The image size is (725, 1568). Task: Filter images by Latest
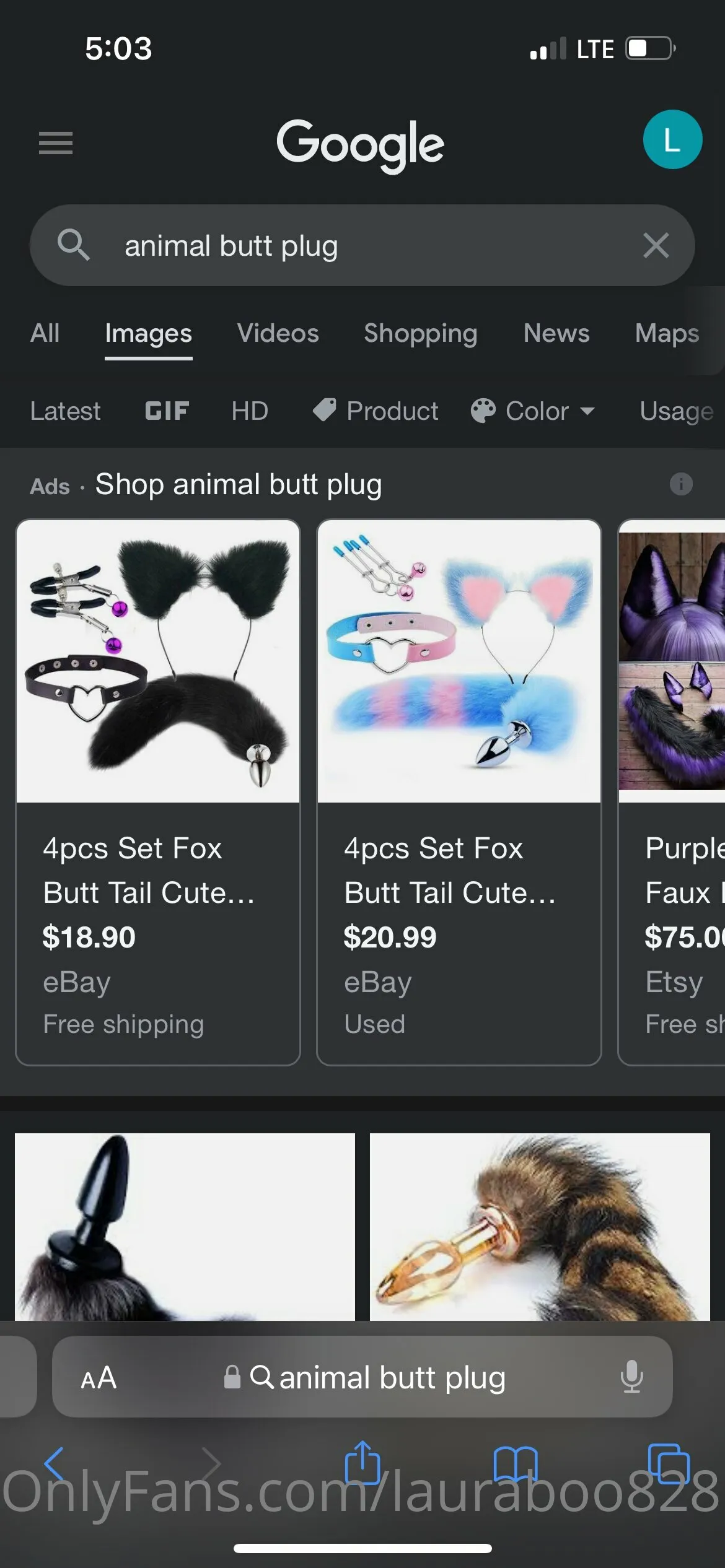65,411
